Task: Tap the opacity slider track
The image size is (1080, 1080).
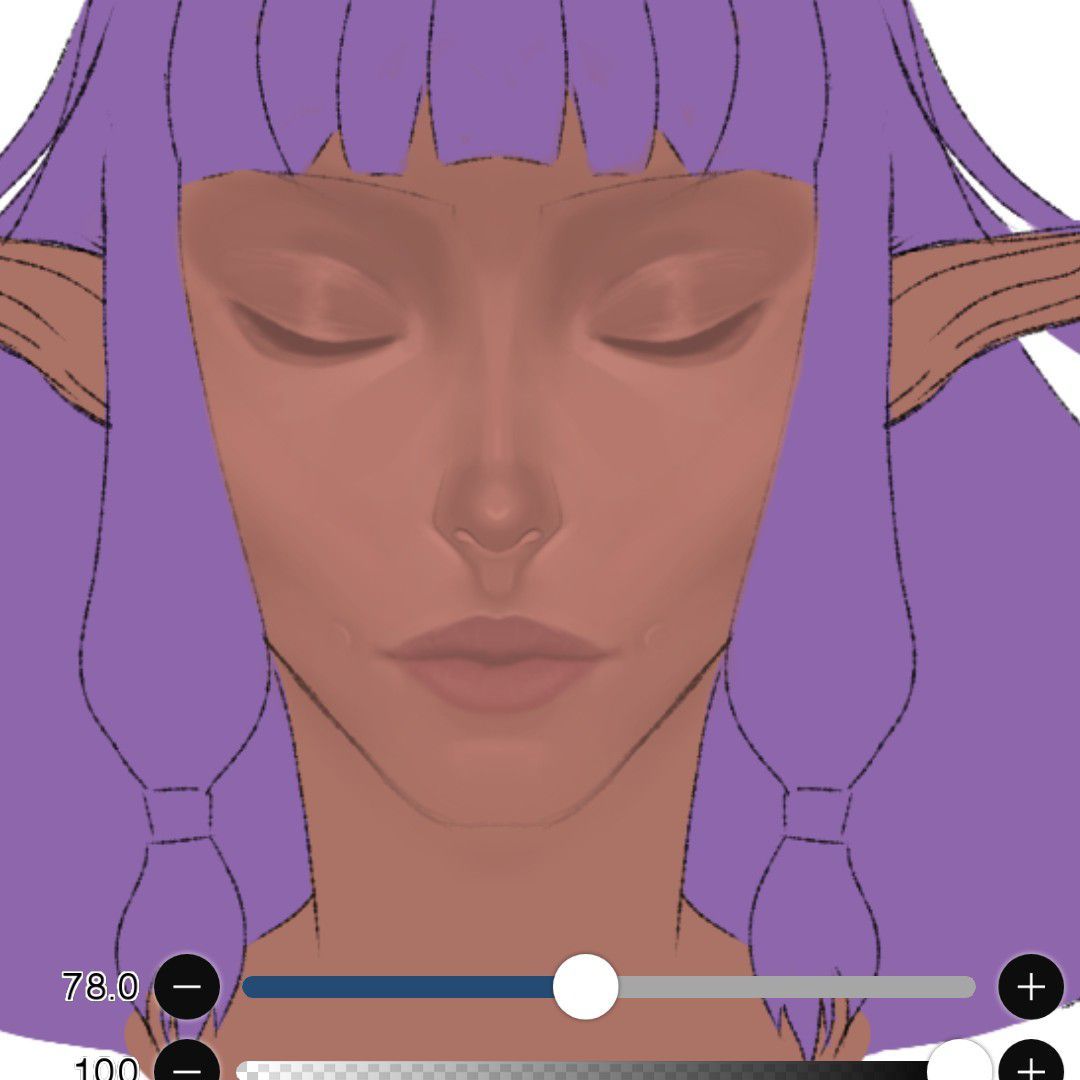Action: tap(609, 1070)
